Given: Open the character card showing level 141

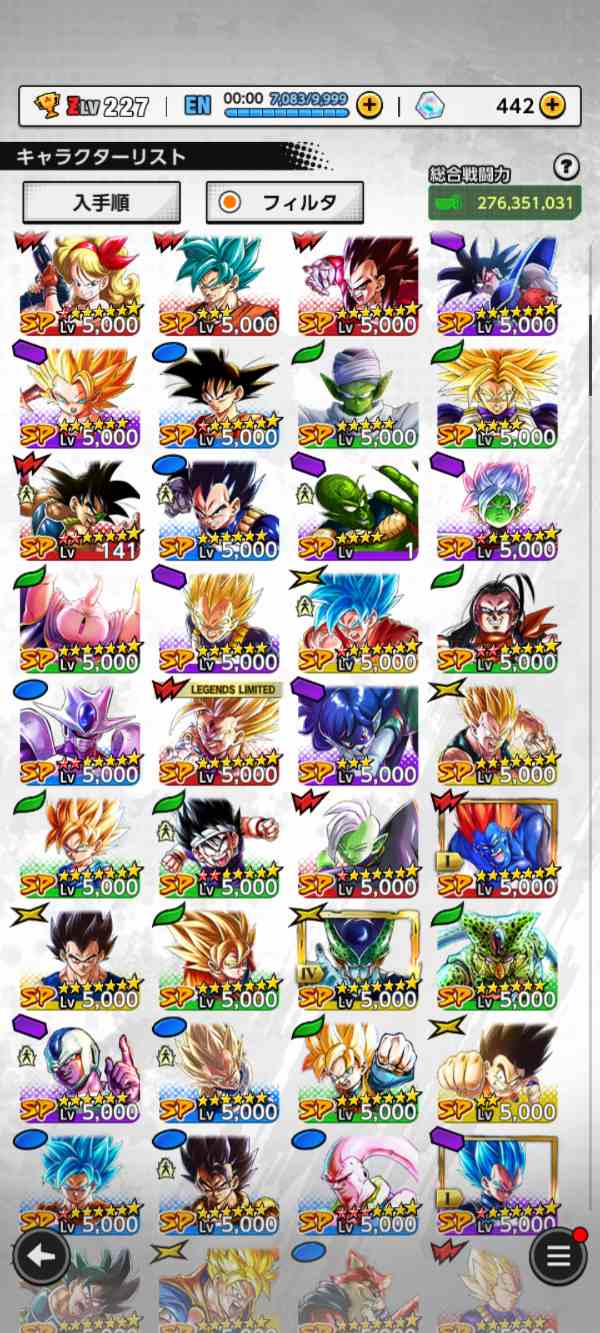Looking at the screenshot, I should pos(80,508).
